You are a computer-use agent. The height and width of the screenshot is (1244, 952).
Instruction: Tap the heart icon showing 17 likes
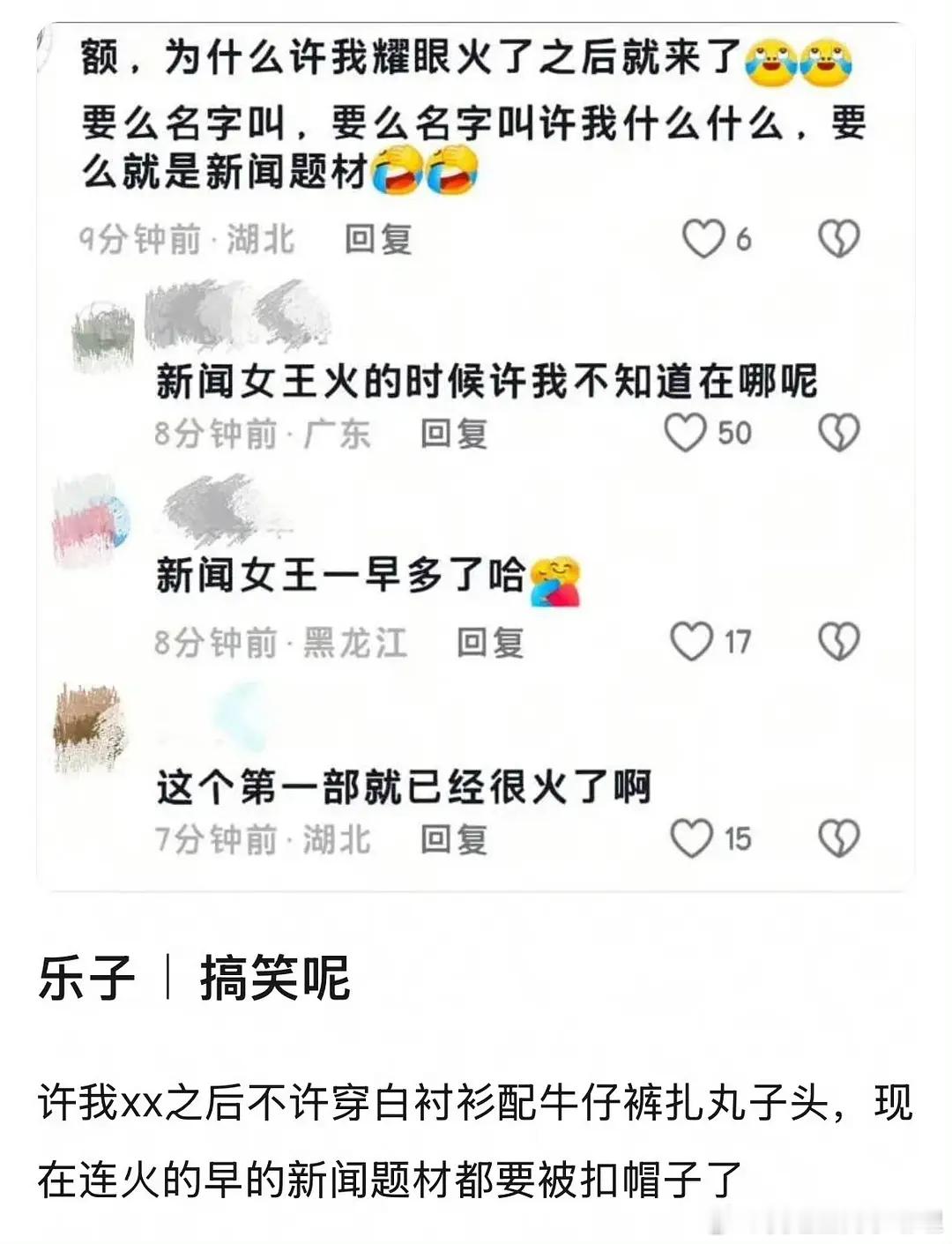pyautogui.click(x=692, y=642)
